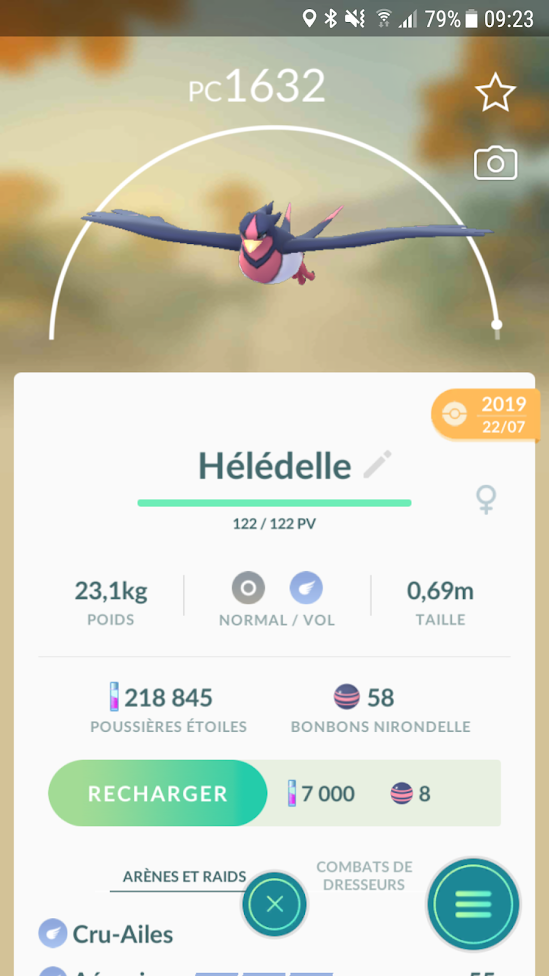The width and height of the screenshot is (549, 976).
Task: Switch to the Combats de dresseurs tab
Action: [x=364, y=875]
